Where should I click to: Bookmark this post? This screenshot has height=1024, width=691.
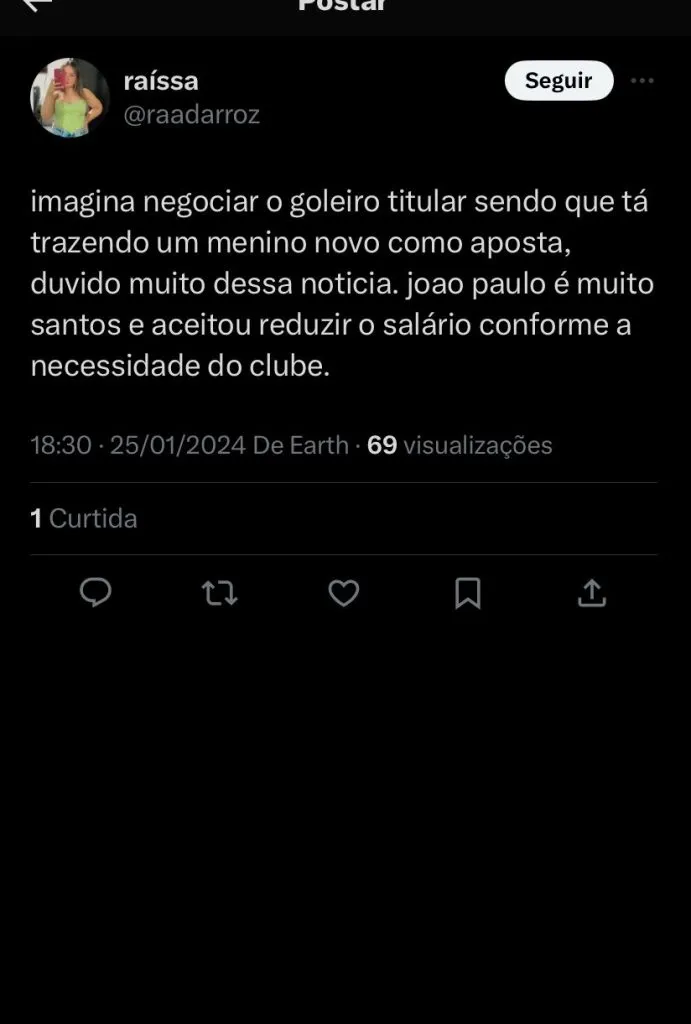467,593
